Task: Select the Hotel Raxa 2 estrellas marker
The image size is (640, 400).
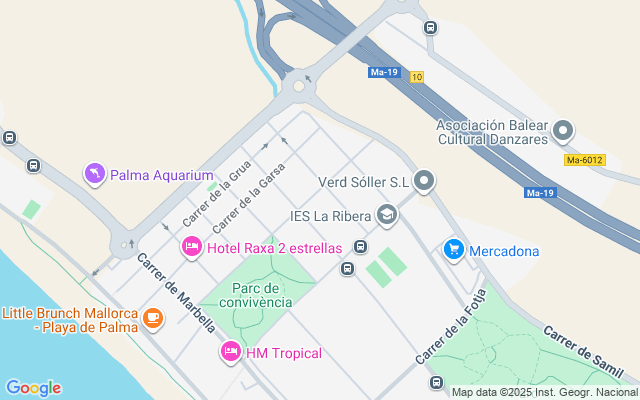Action: (191, 246)
